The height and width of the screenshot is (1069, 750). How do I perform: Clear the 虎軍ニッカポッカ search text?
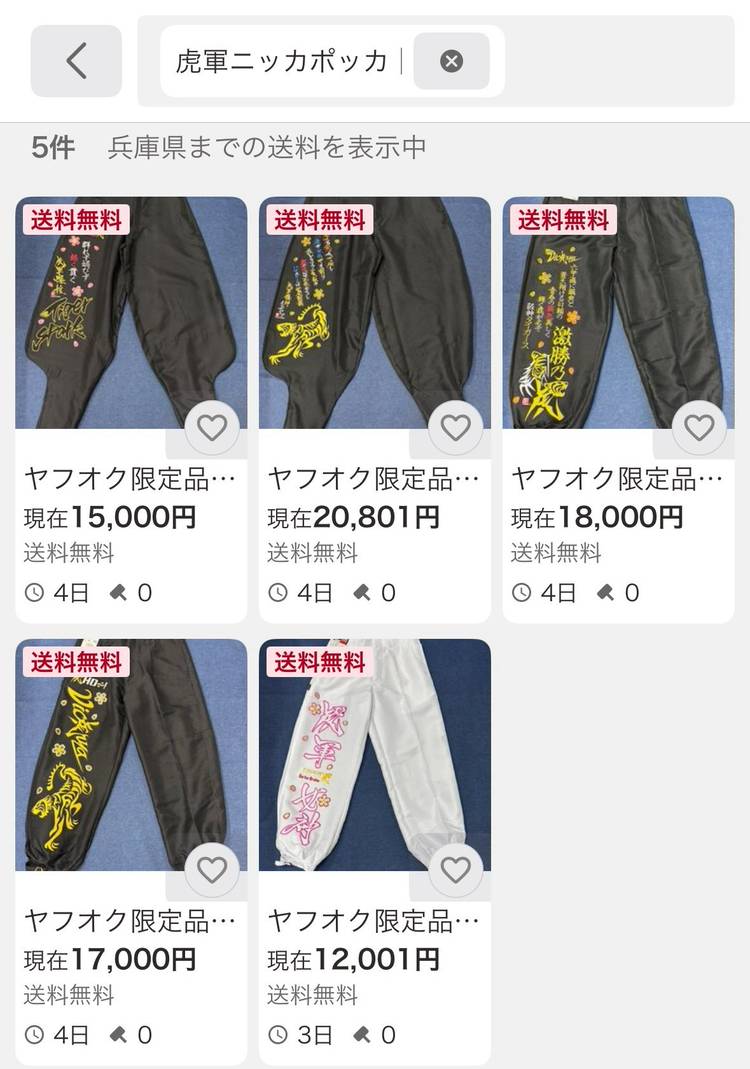click(451, 61)
